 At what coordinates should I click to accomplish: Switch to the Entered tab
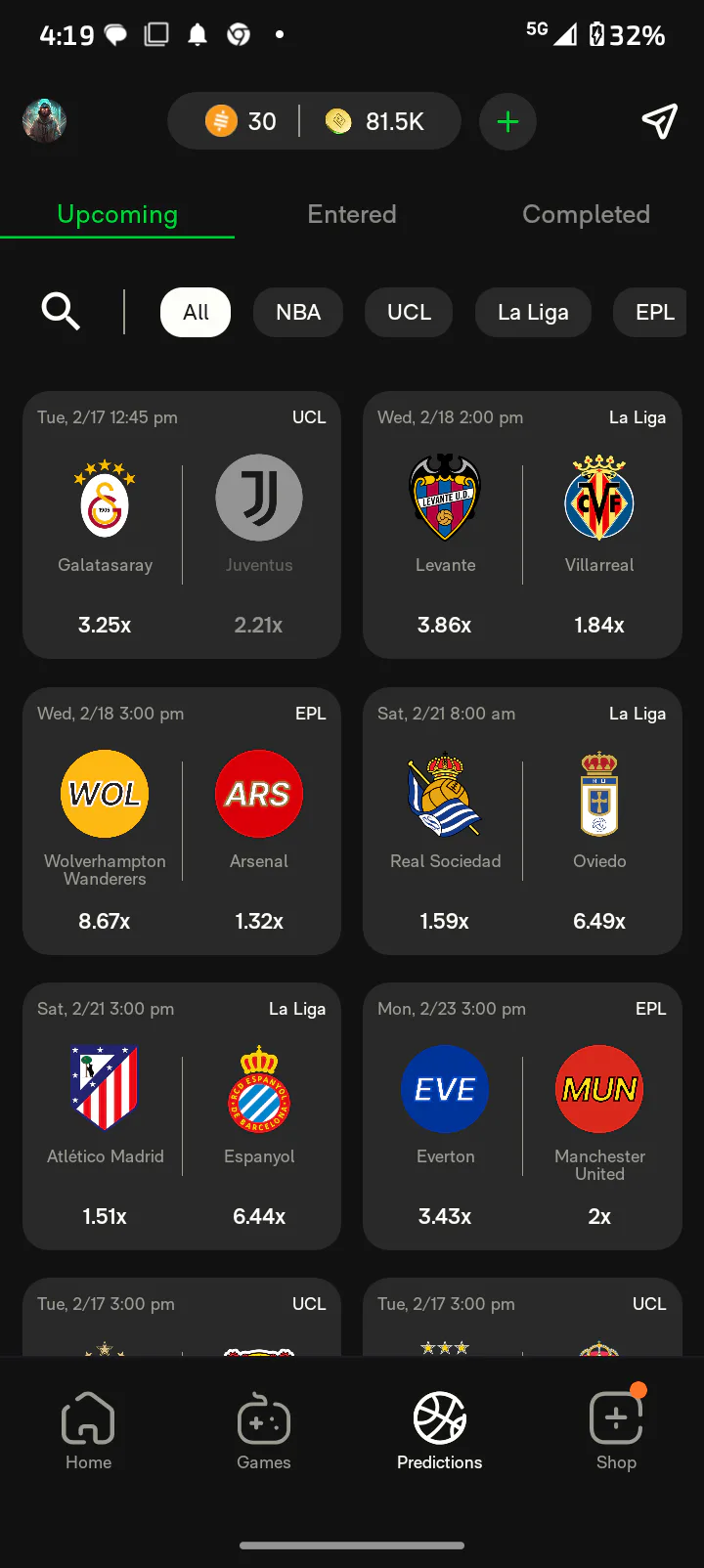pos(352,214)
